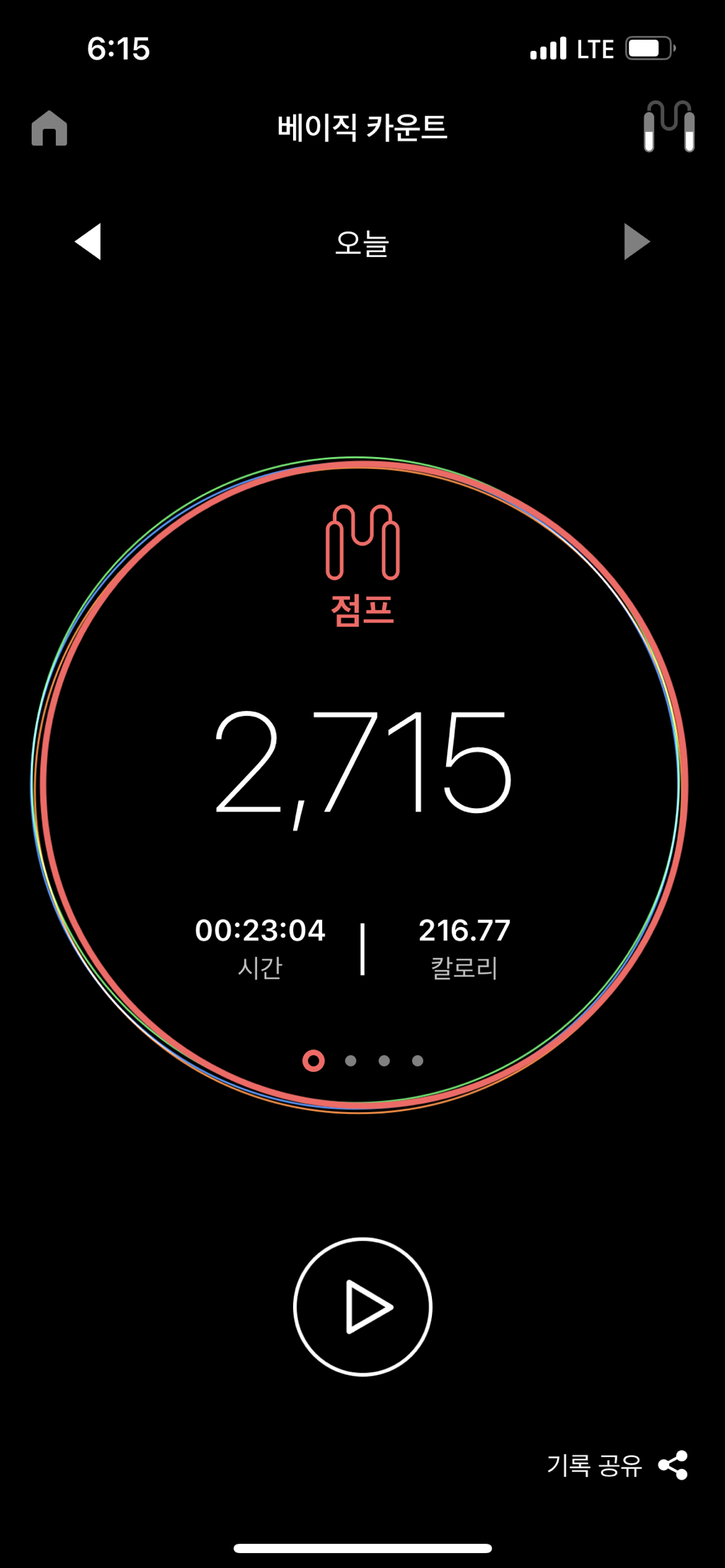
Task: Tap the home icon at top left
Action: tap(49, 128)
